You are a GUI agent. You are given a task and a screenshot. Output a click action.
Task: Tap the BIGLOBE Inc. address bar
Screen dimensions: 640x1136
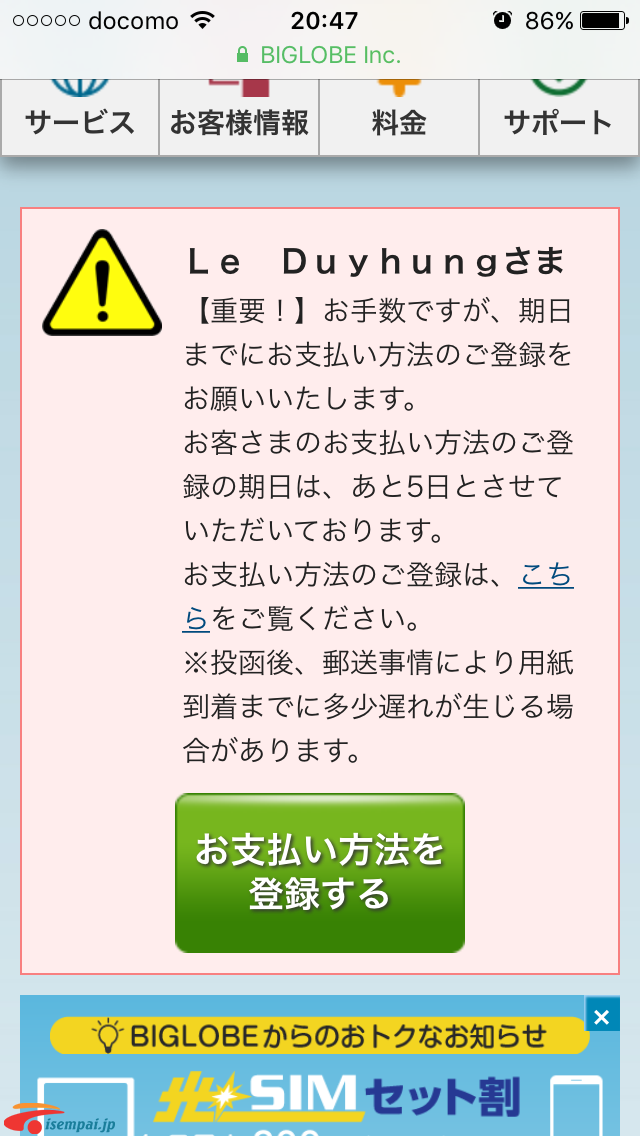(x=320, y=54)
